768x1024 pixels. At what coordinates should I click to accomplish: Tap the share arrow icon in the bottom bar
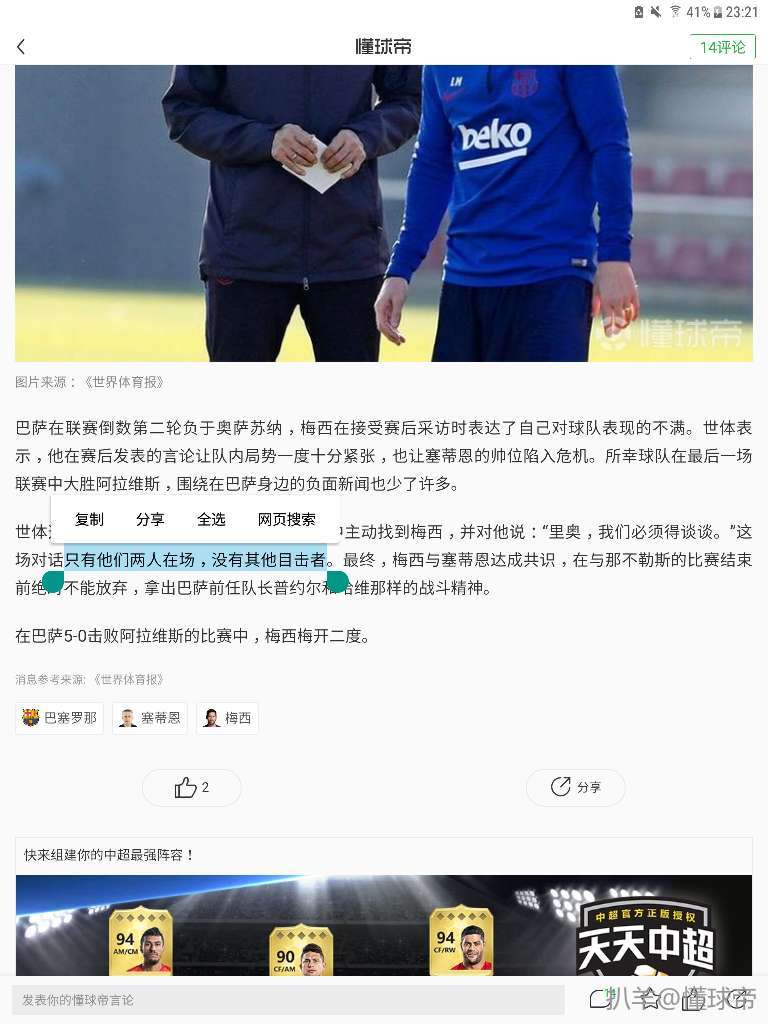coord(738,998)
